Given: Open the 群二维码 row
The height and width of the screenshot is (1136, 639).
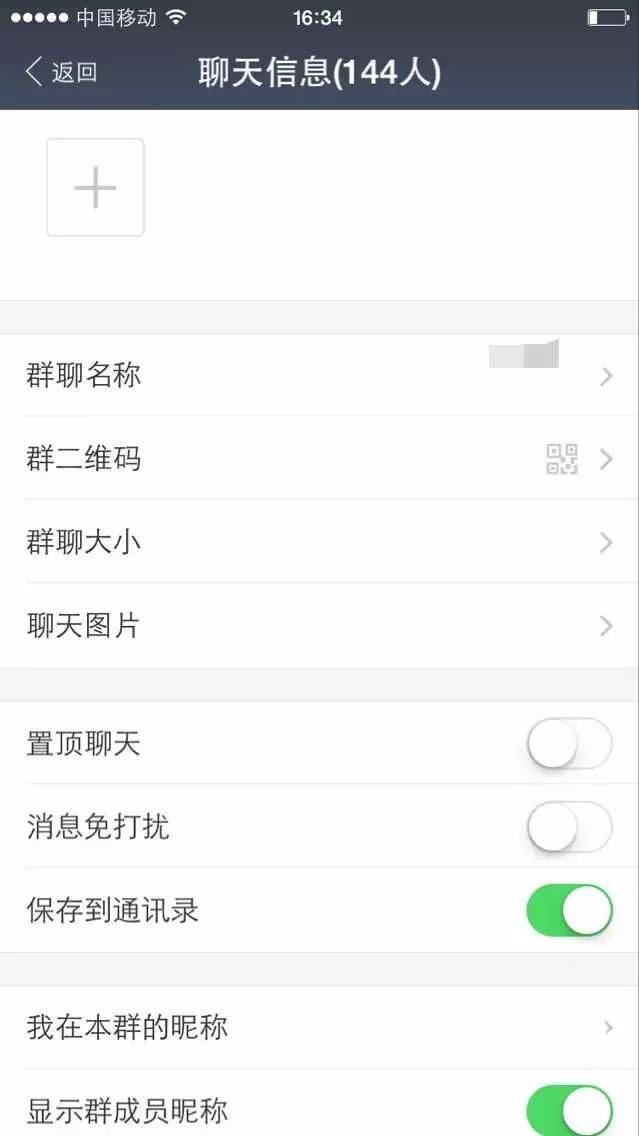Looking at the screenshot, I should point(319,459).
